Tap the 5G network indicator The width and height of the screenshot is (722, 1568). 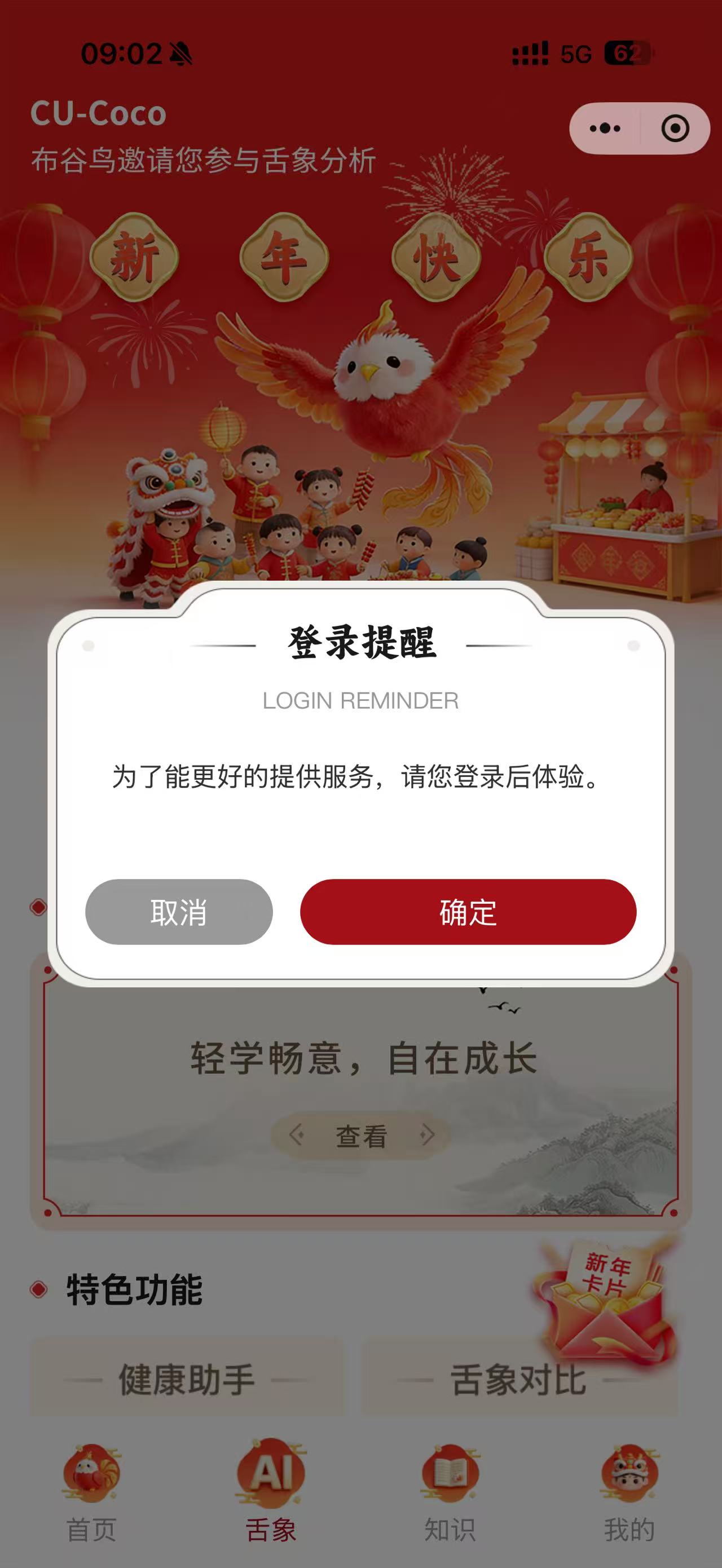pos(576,54)
